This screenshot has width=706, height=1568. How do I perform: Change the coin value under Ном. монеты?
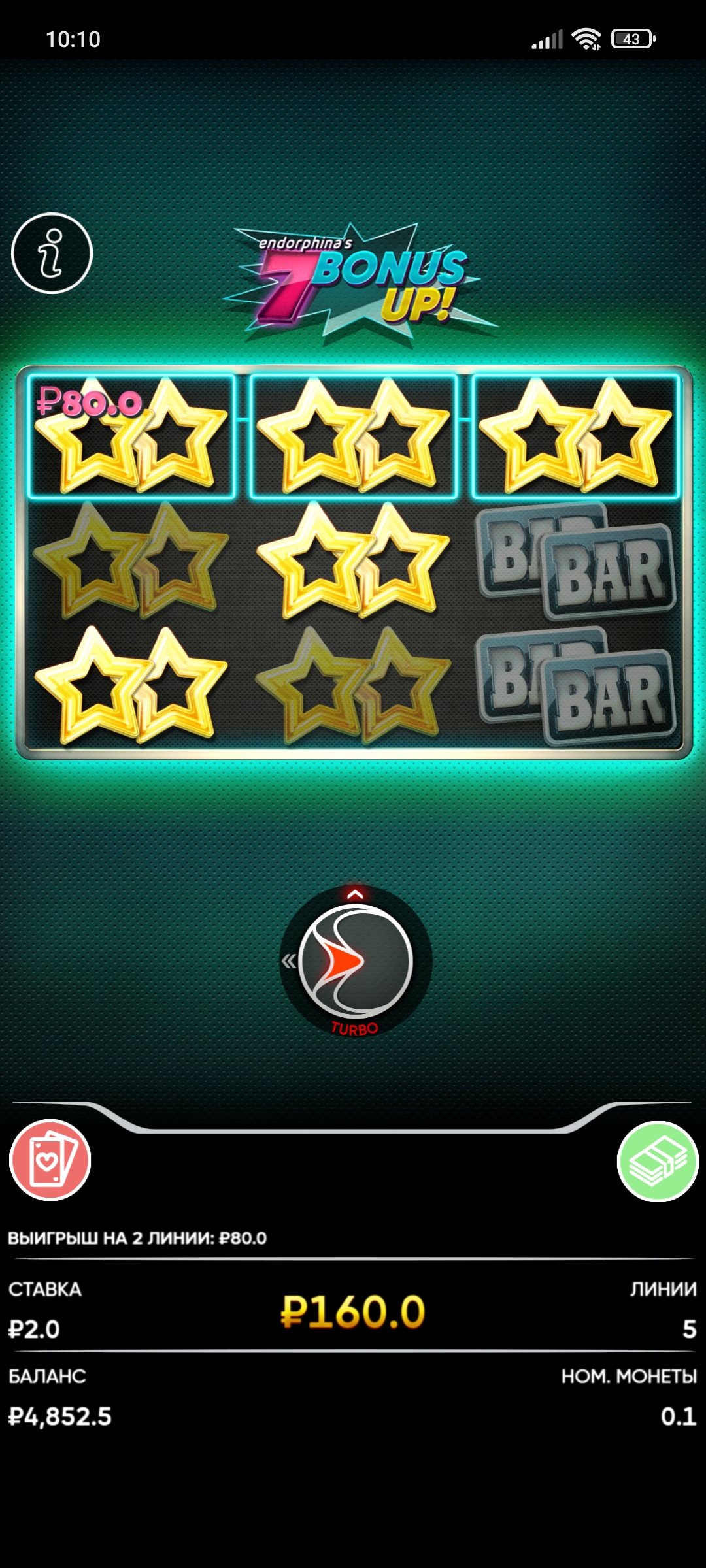pos(678,1416)
